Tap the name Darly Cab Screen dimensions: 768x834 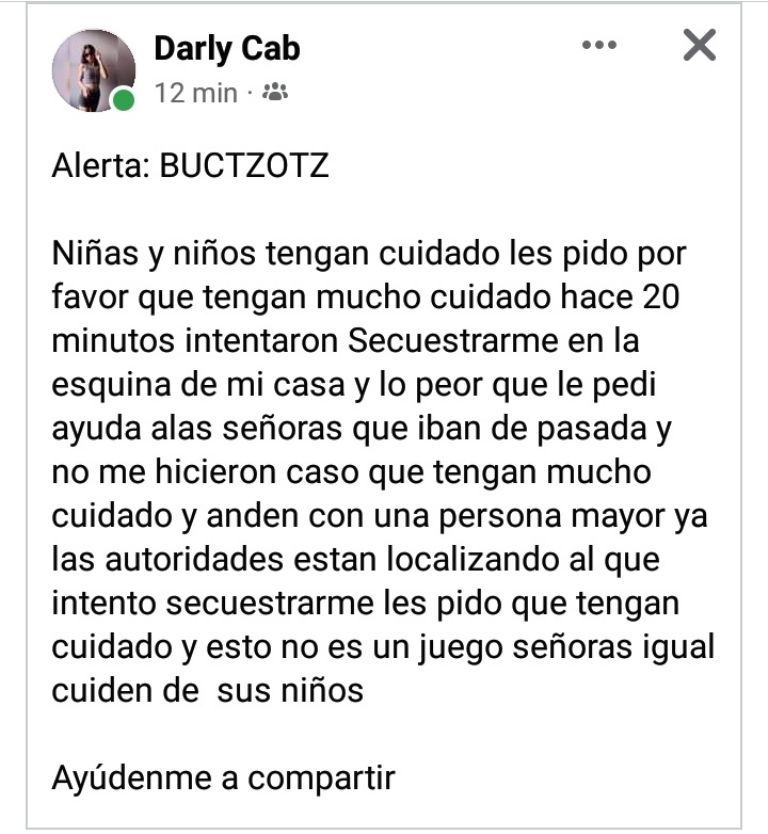click(226, 48)
